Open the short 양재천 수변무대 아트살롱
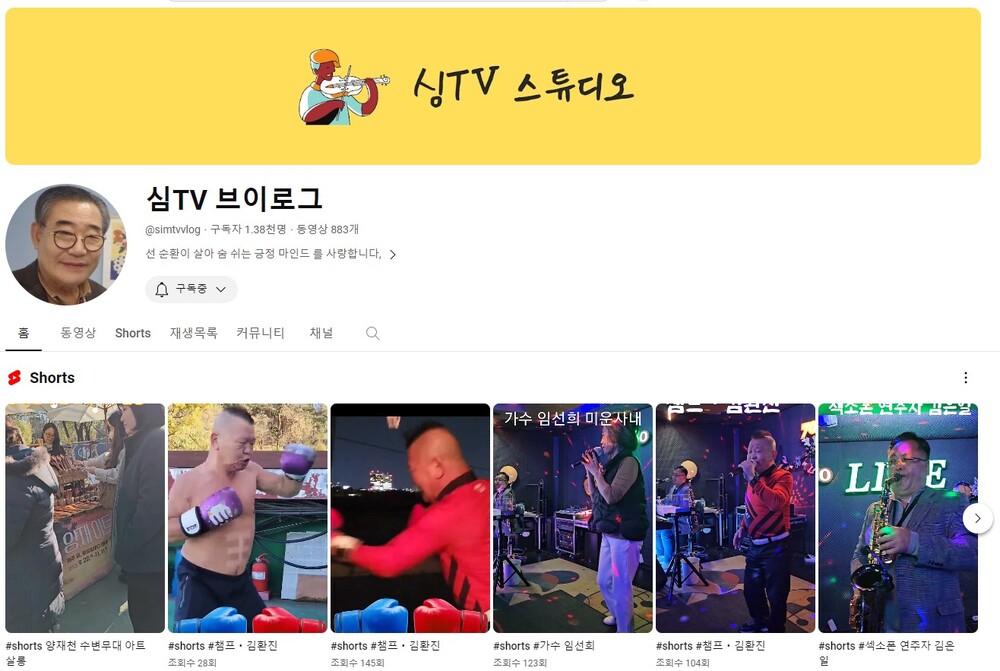Screen dimensions: 1000x671 (85, 518)
